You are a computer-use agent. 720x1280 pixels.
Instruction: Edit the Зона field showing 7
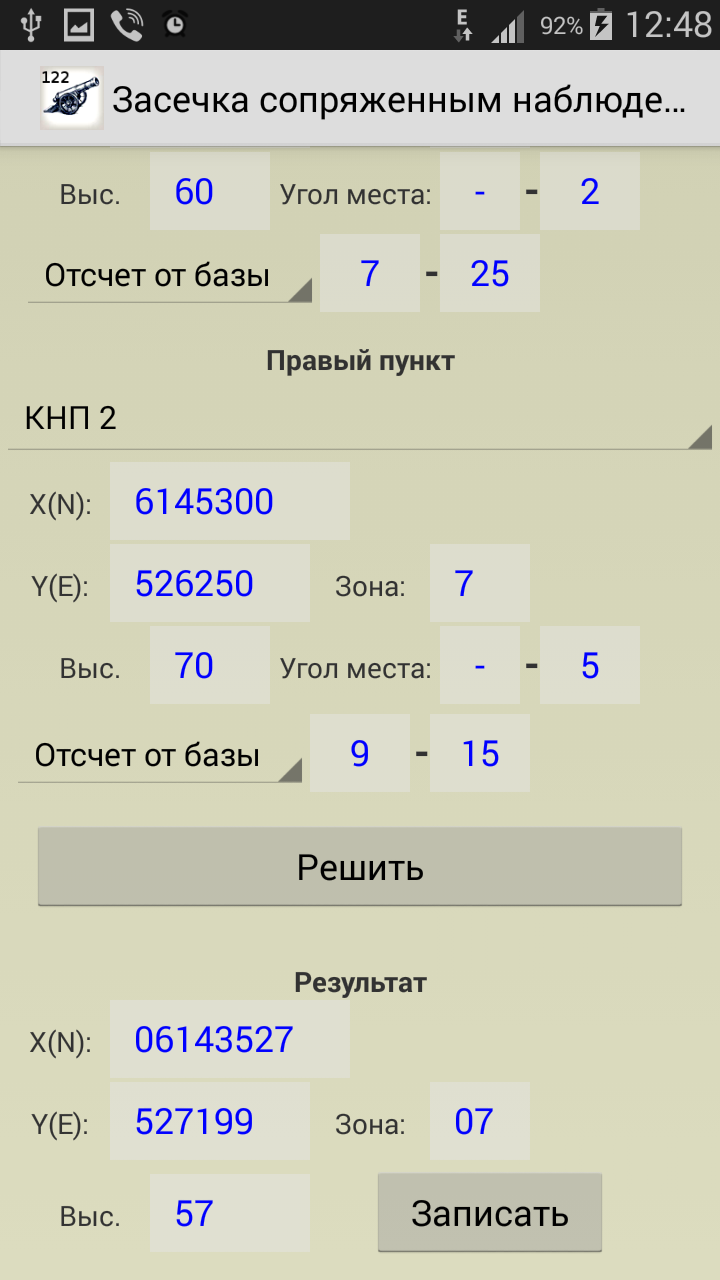[480, 583]
